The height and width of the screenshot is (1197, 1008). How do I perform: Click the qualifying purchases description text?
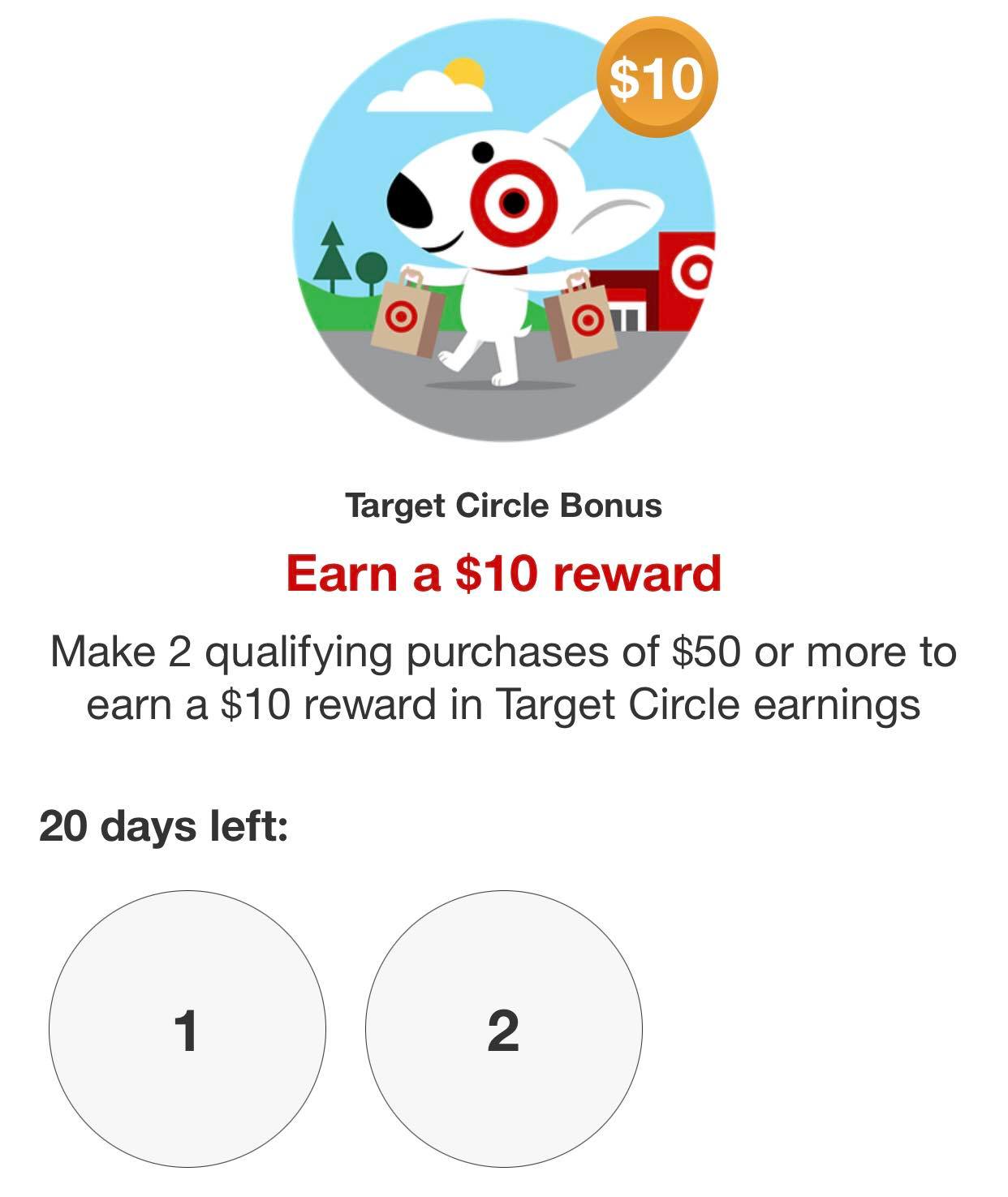503,678
